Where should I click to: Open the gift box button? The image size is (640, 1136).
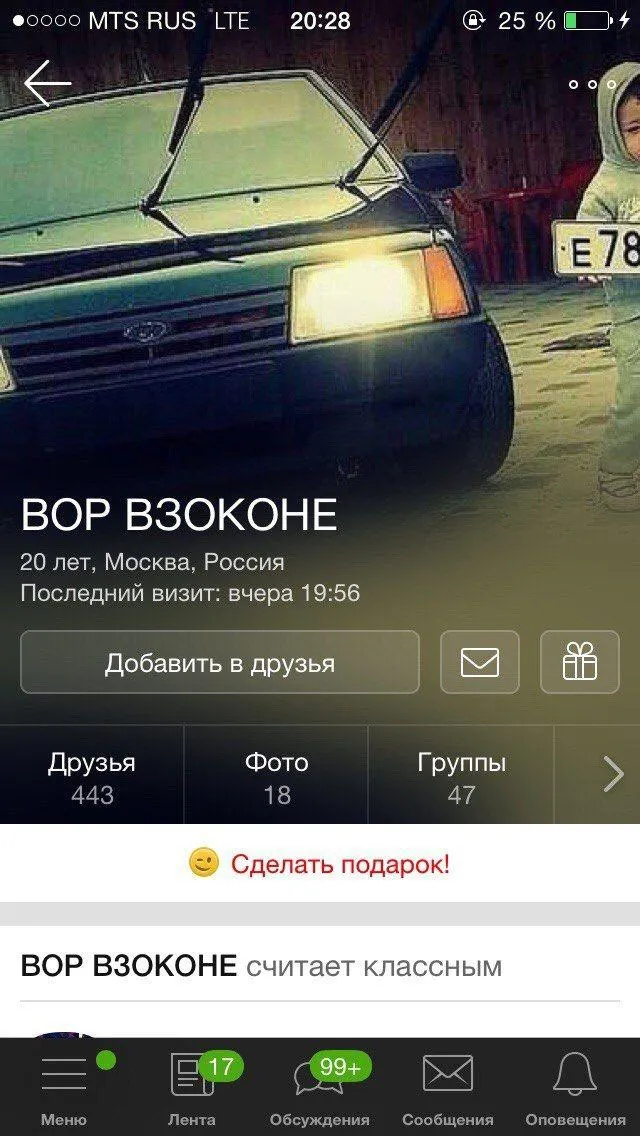580,662
